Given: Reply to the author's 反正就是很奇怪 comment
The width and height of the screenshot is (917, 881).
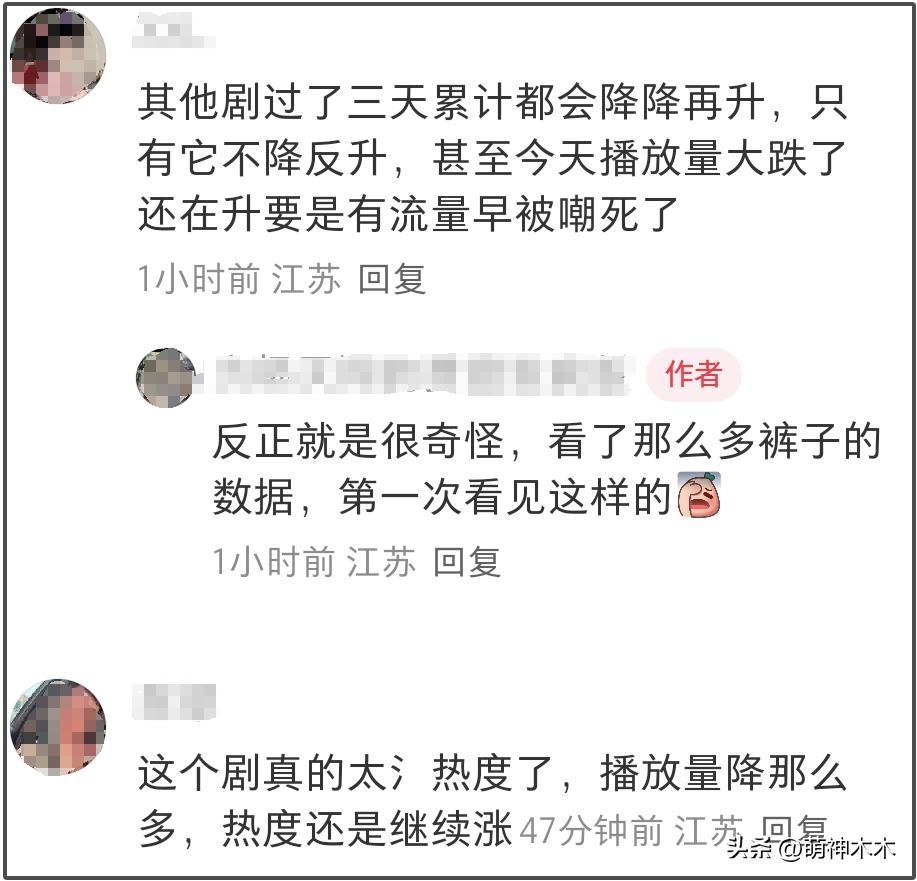Looking at the screenshot, I should (x=466, y=562).
